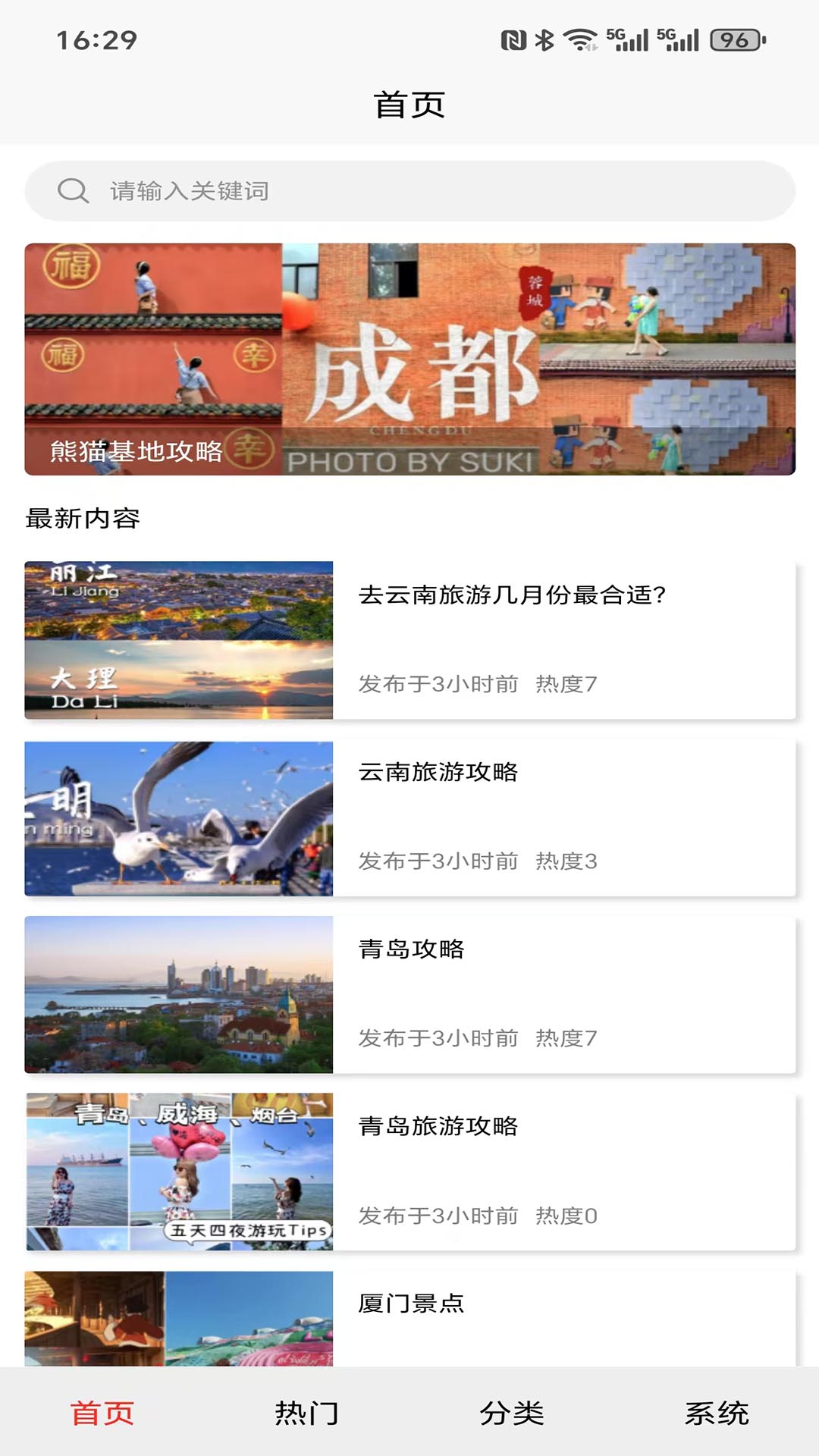Screen dimensions: 819x1456
Task: Tap the Wi-Fi icon in the status bar
Action: pyautogui.click(x=579, y=42)
